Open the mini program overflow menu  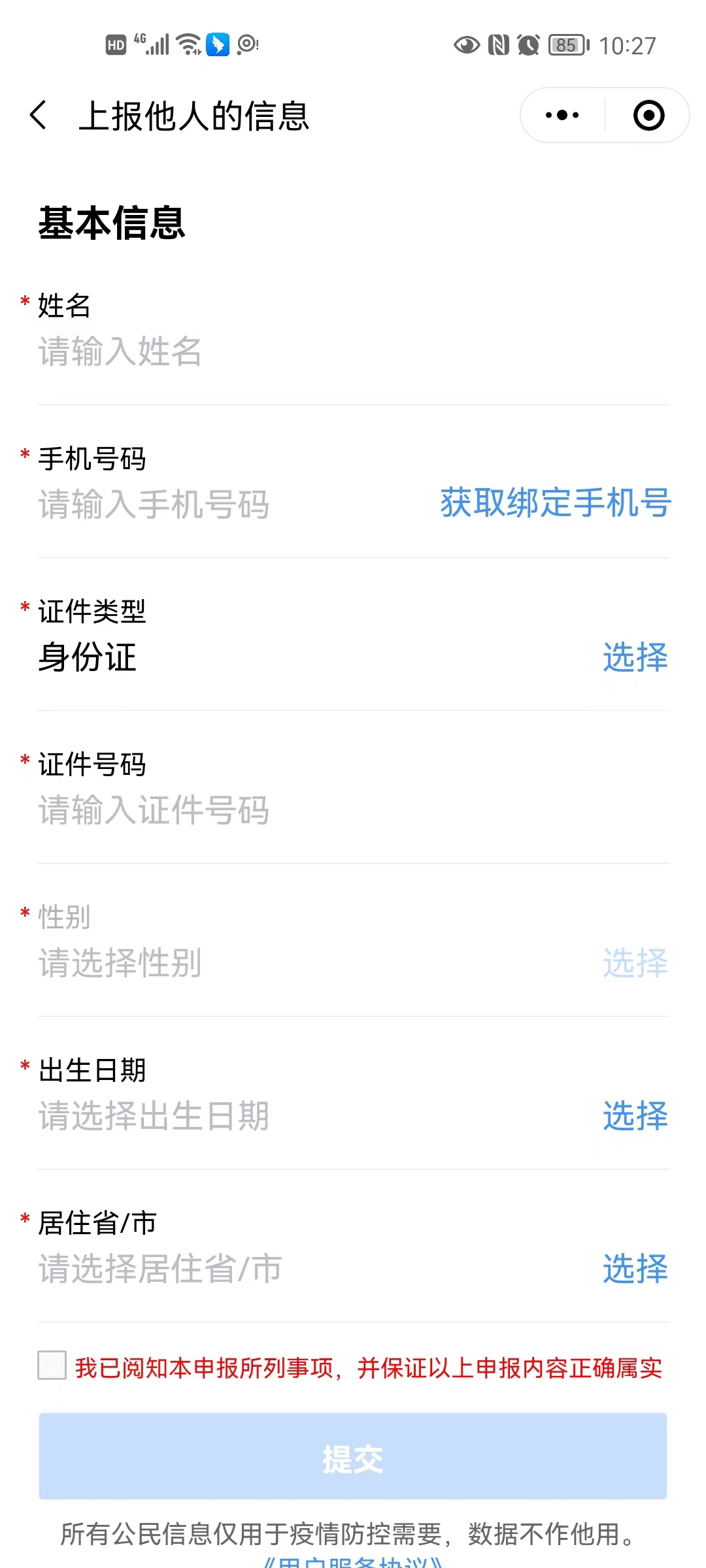(x=562, y=116)
